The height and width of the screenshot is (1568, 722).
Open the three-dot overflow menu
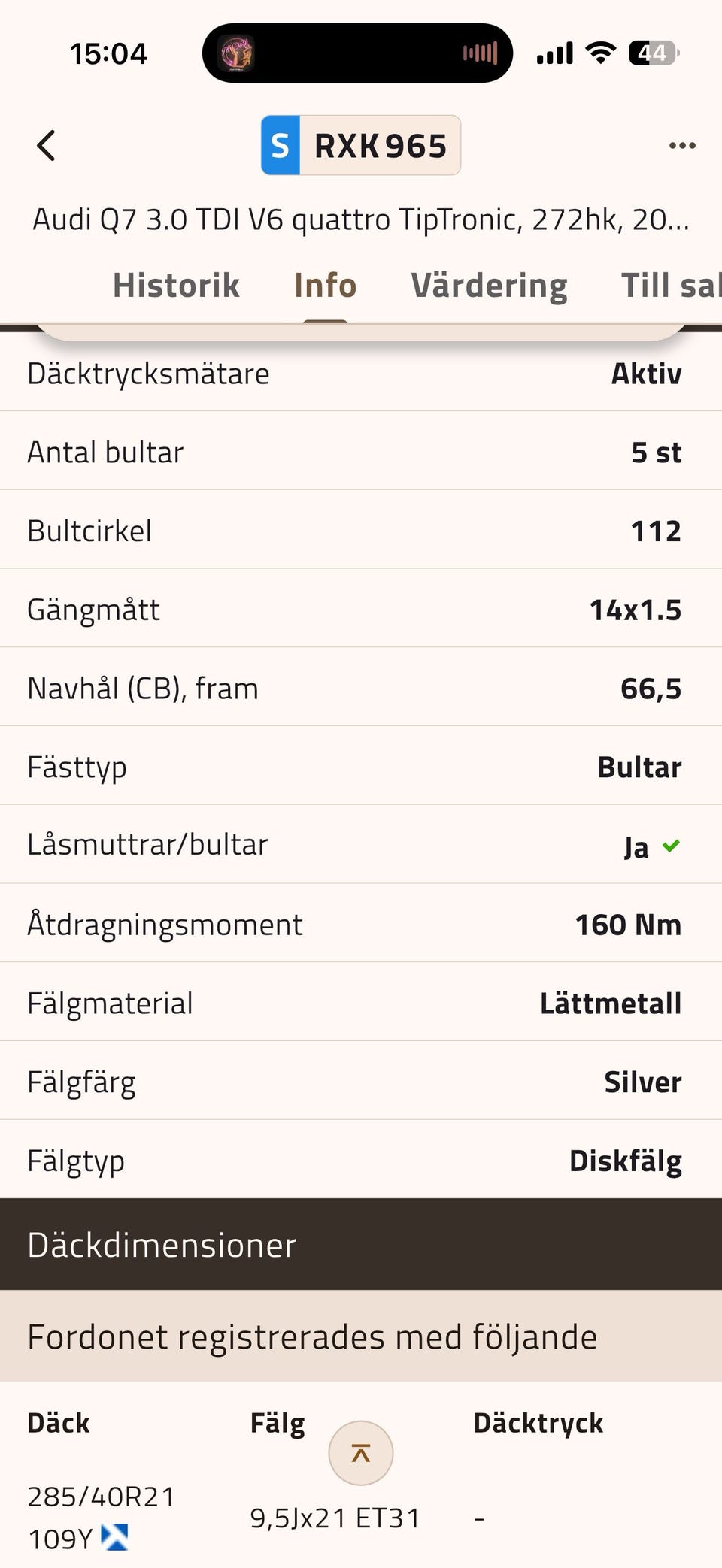pyautogui.click(x=681, y=145)
